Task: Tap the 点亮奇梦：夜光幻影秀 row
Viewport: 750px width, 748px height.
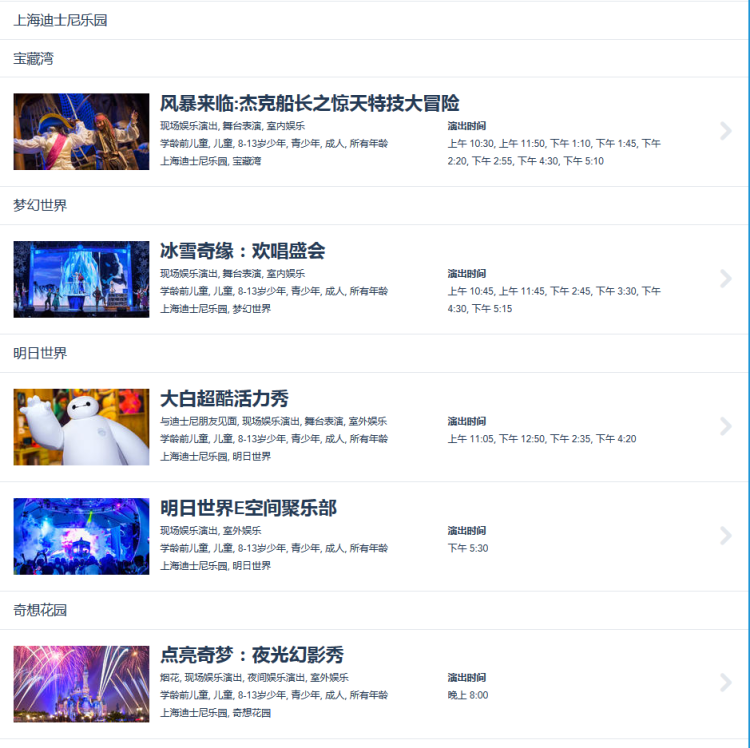Action: click(x=251, y=655)
